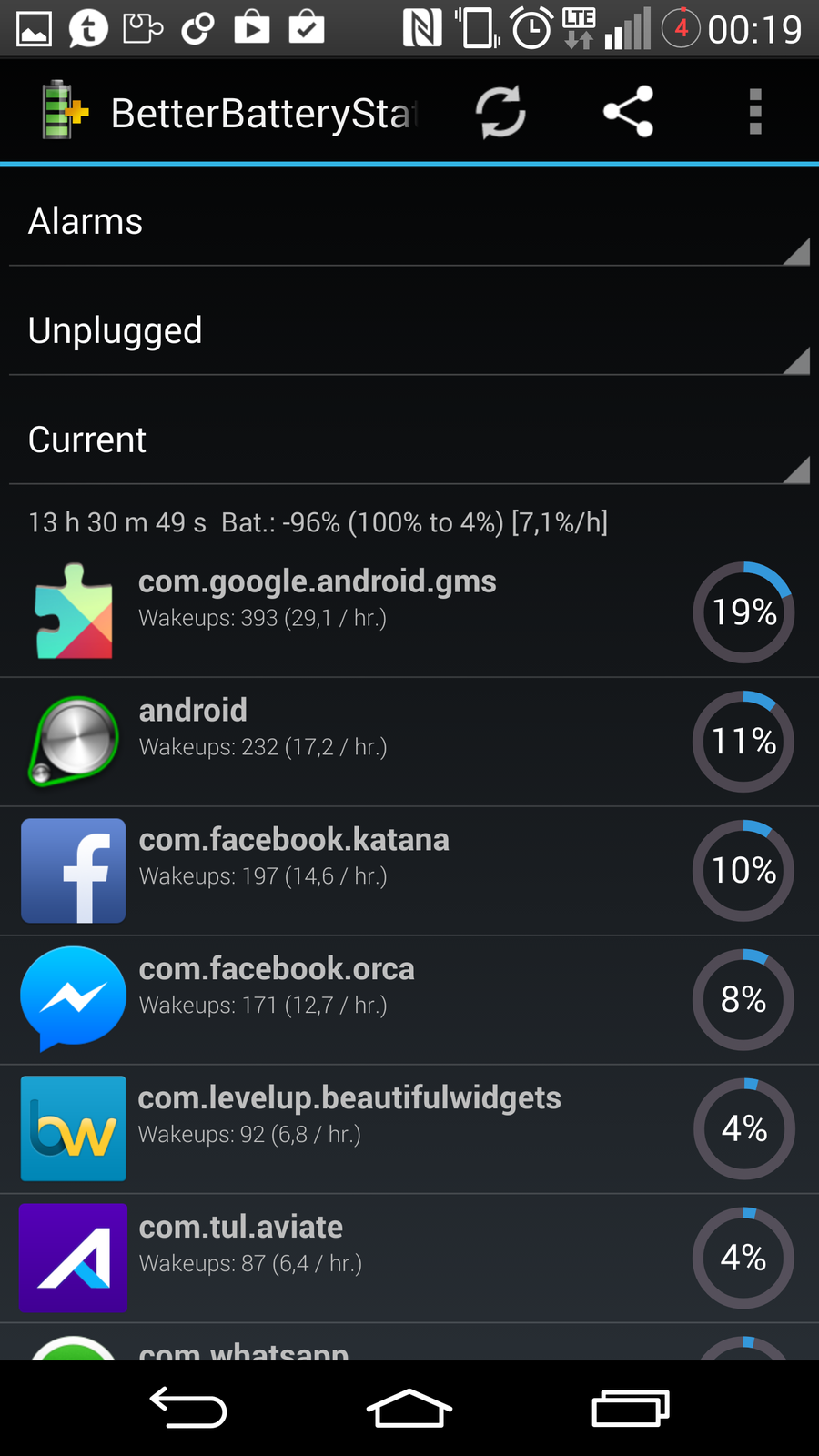
Task: Change the Unplugged reference dropdown
Action: [409, 331]
